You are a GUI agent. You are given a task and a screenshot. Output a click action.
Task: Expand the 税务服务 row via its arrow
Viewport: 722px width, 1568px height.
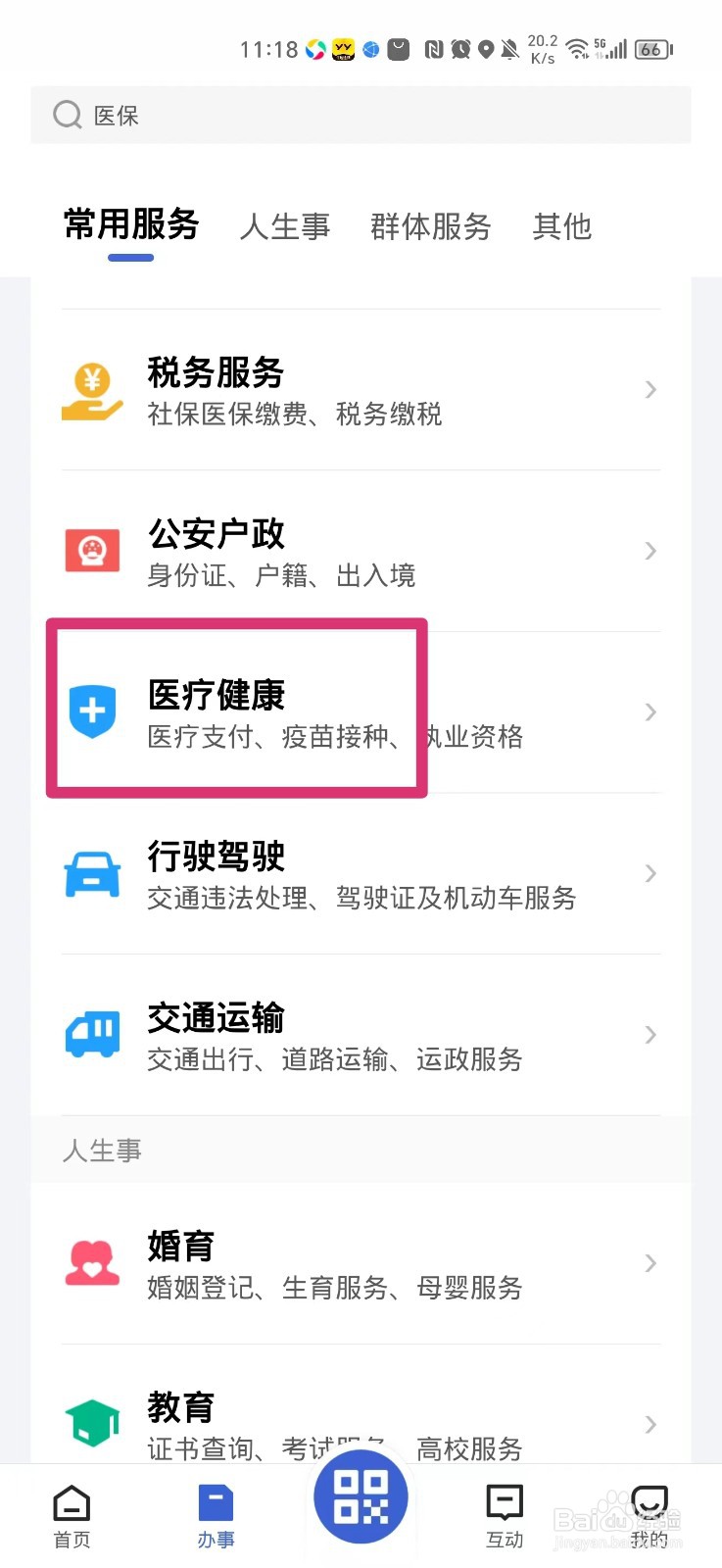click(x=650, y=390)
